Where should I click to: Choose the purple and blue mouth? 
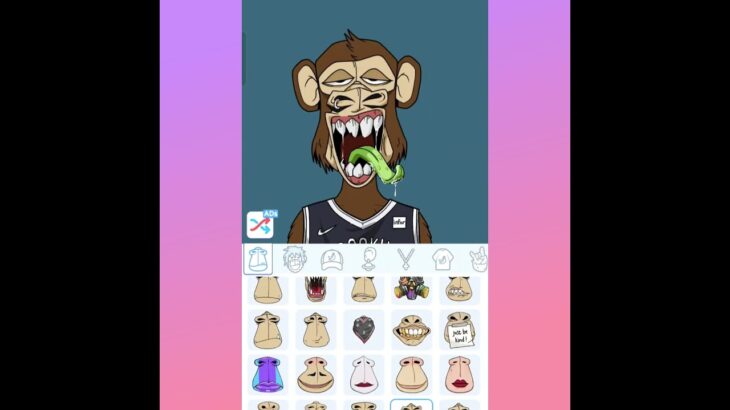(x=266, y=374)
